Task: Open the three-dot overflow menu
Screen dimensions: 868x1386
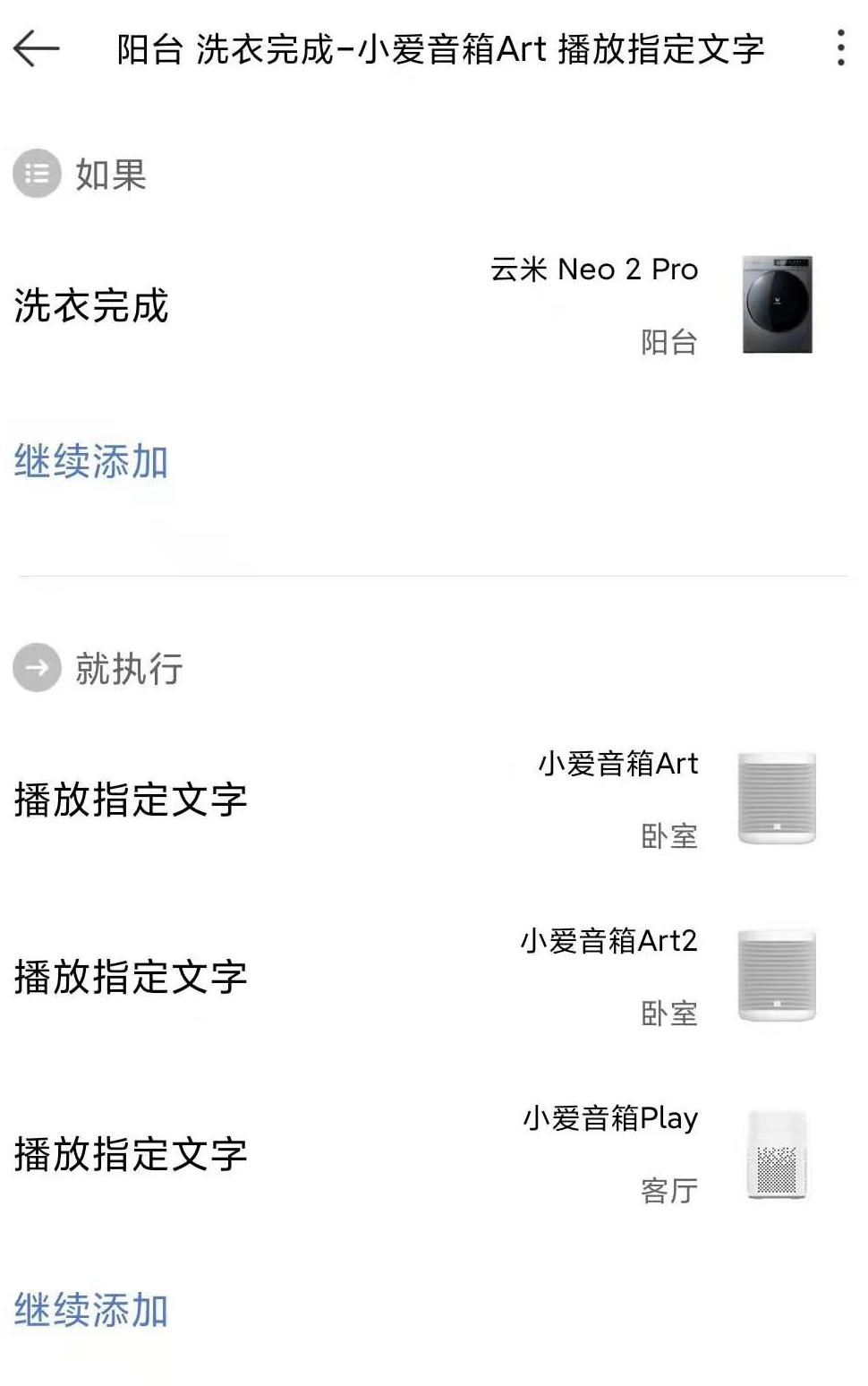Action: (x=838, y=51)
